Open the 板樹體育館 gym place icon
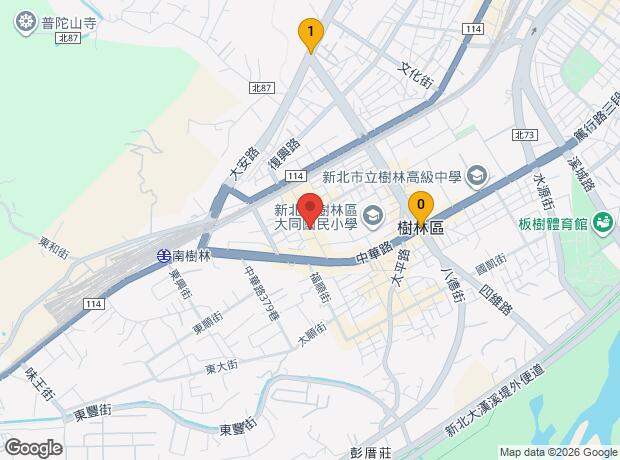The width and height of the screenshot is (620, 460). (603, 223)
